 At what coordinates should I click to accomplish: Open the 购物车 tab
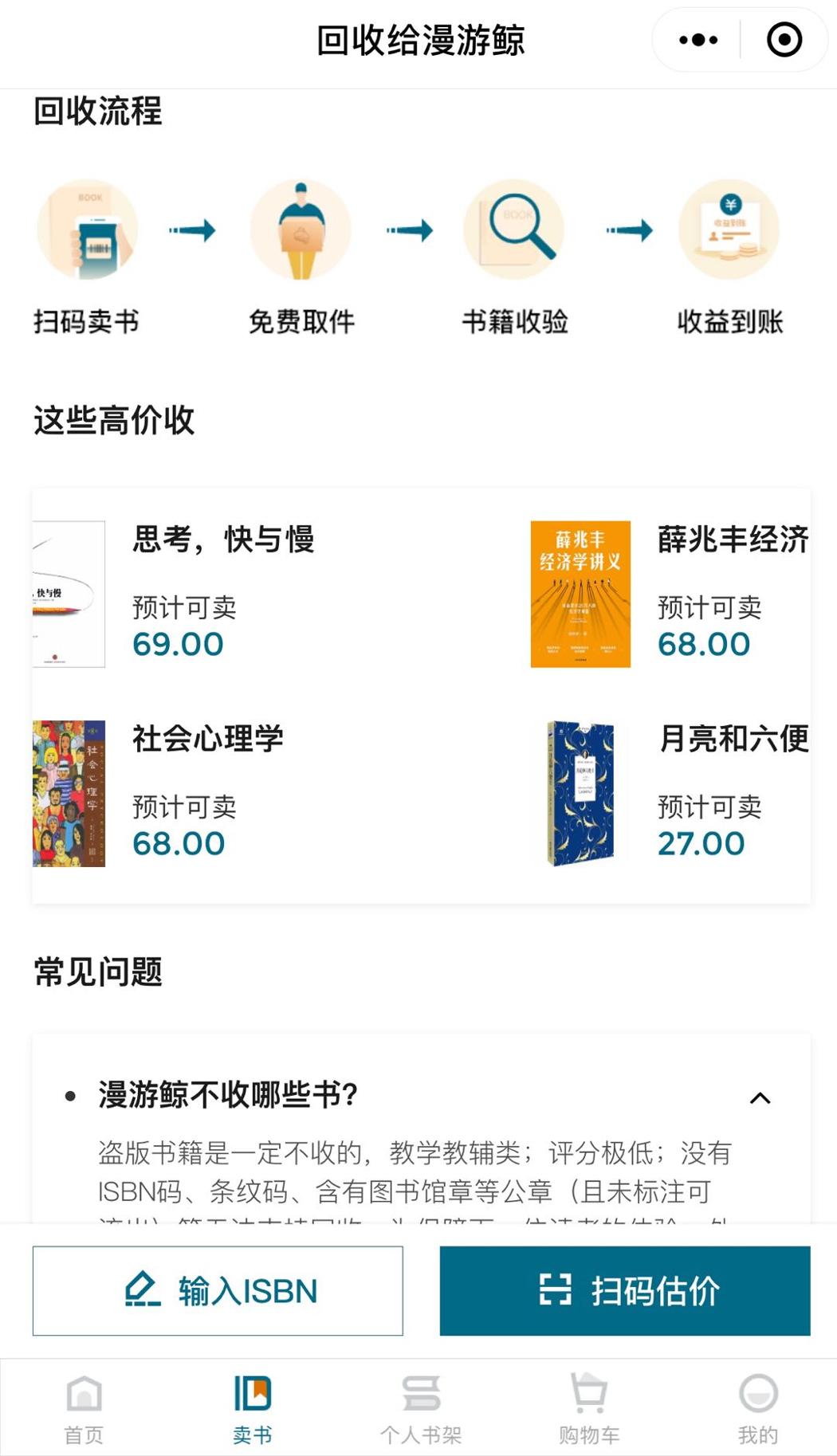[589, 1408]
